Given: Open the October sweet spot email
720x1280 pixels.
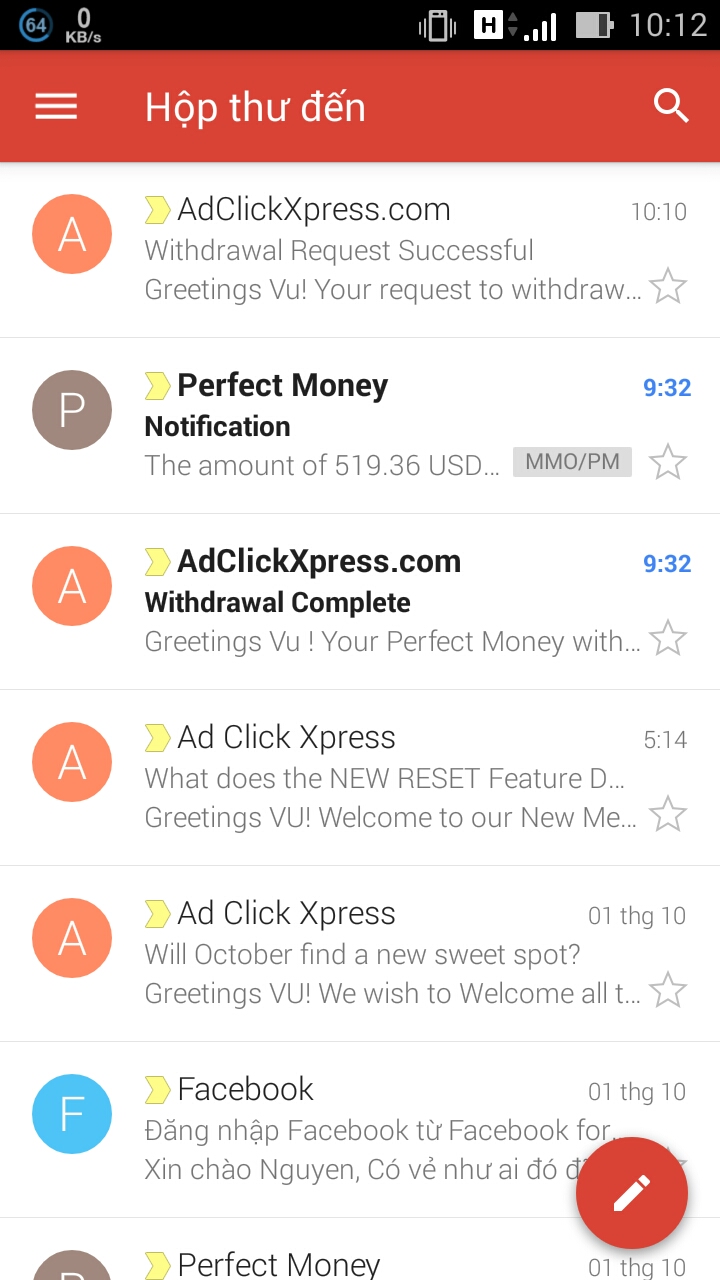Looking at the screenshot, I should tap(390, 954).
